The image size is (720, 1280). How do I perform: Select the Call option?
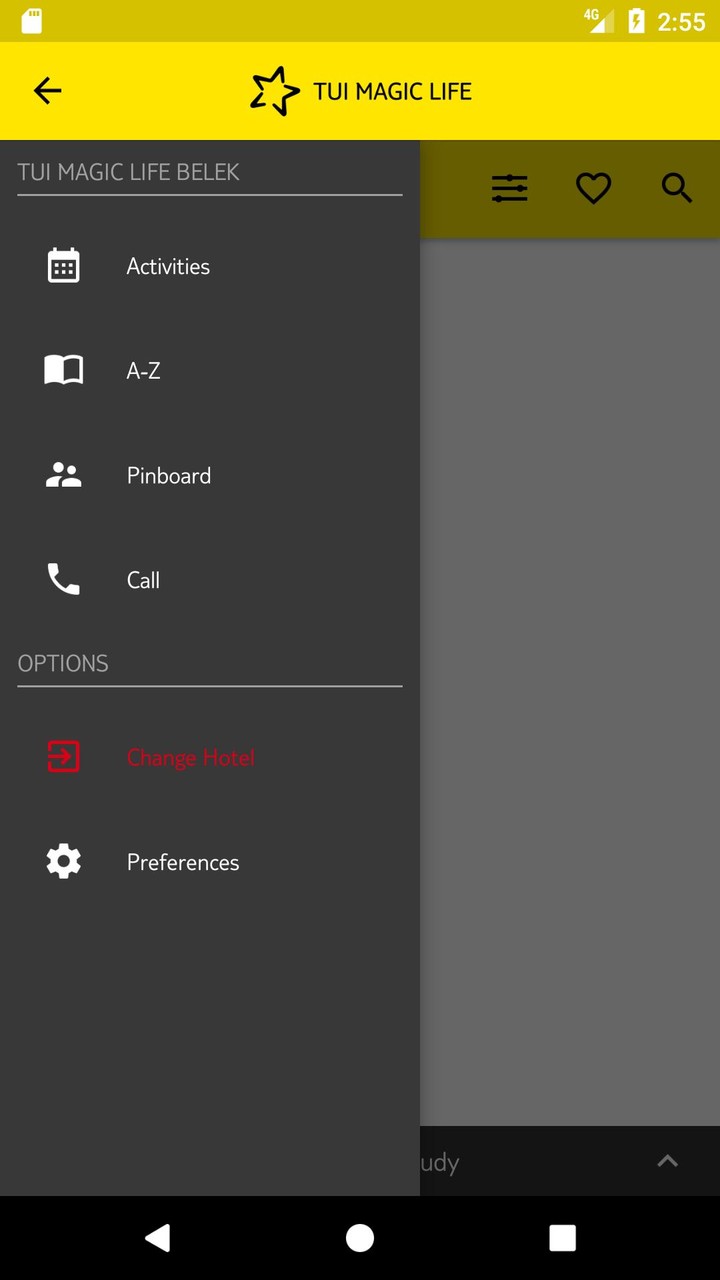pyautogui.click(x=143, y=580)
